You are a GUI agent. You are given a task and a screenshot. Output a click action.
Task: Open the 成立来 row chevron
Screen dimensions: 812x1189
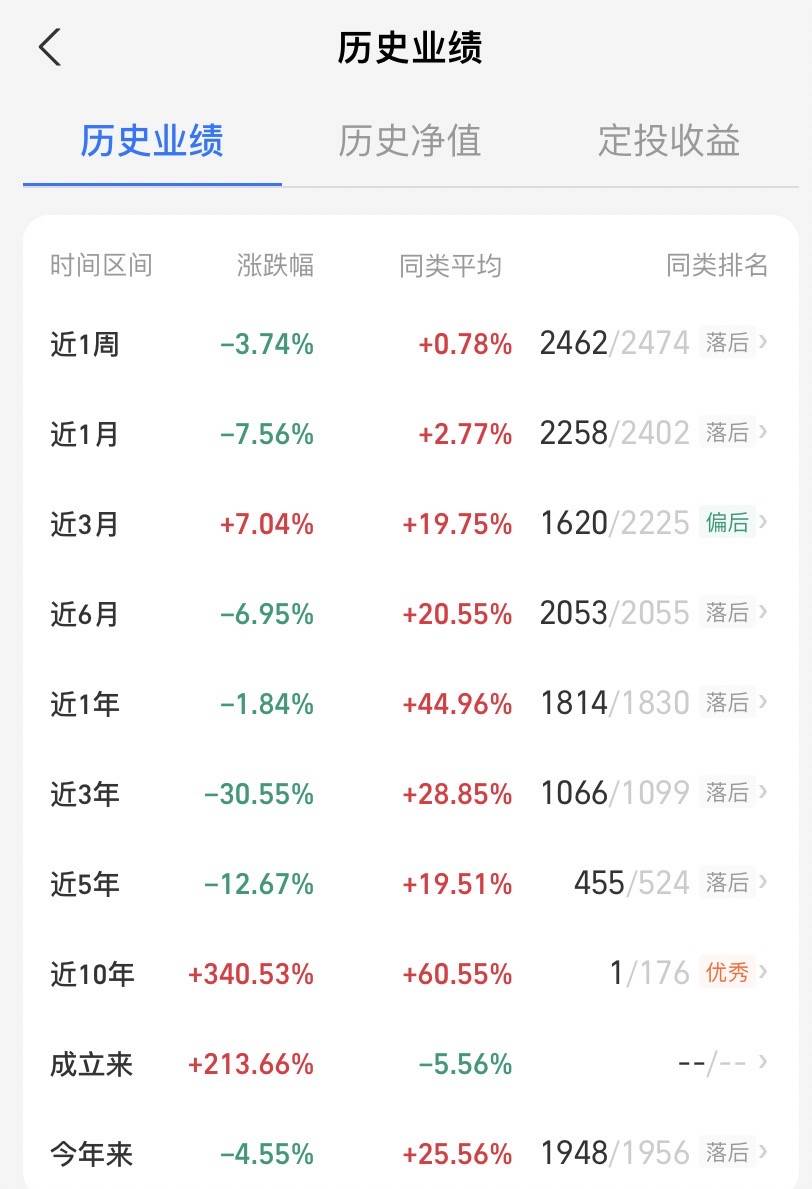(x=763, y=1062)
